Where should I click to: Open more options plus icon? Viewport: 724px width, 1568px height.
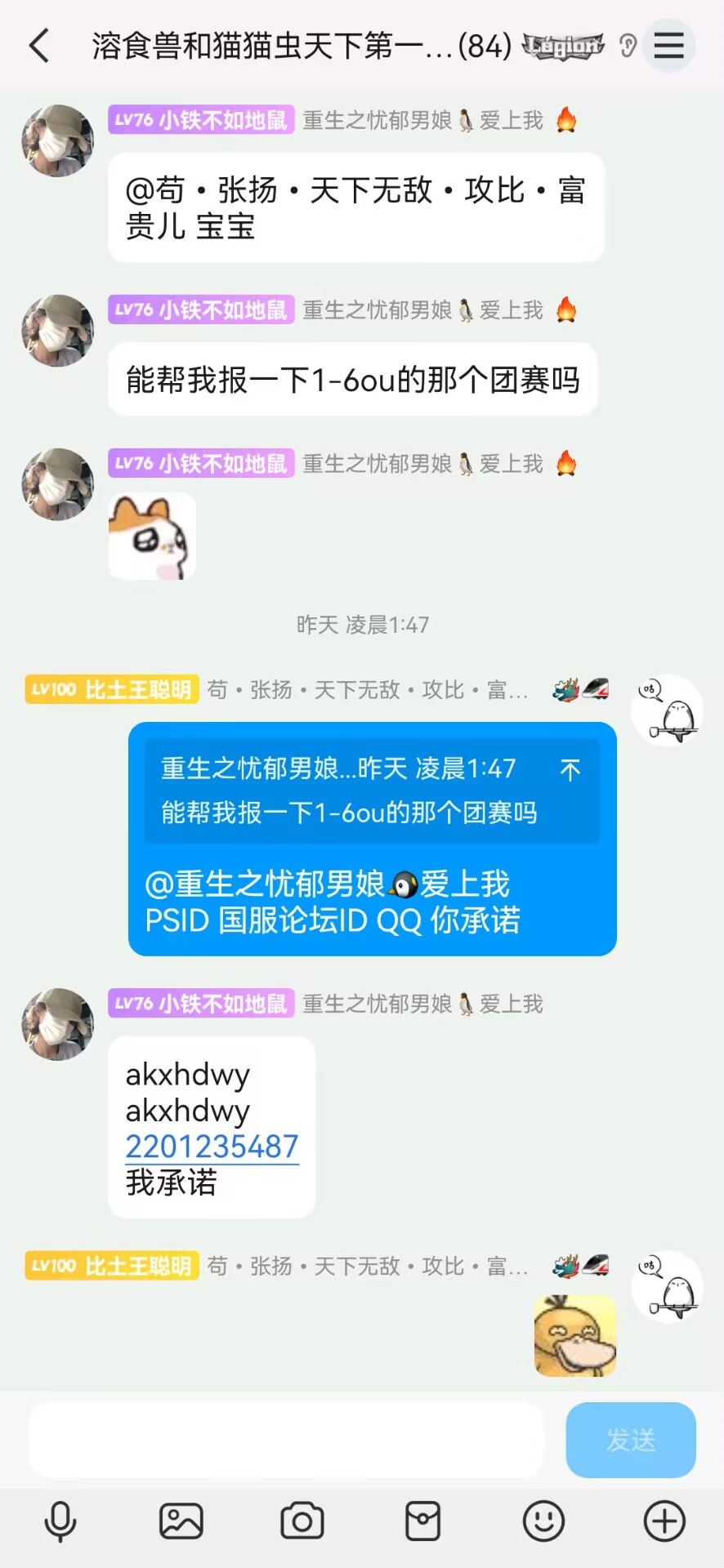pos(664,1521)
